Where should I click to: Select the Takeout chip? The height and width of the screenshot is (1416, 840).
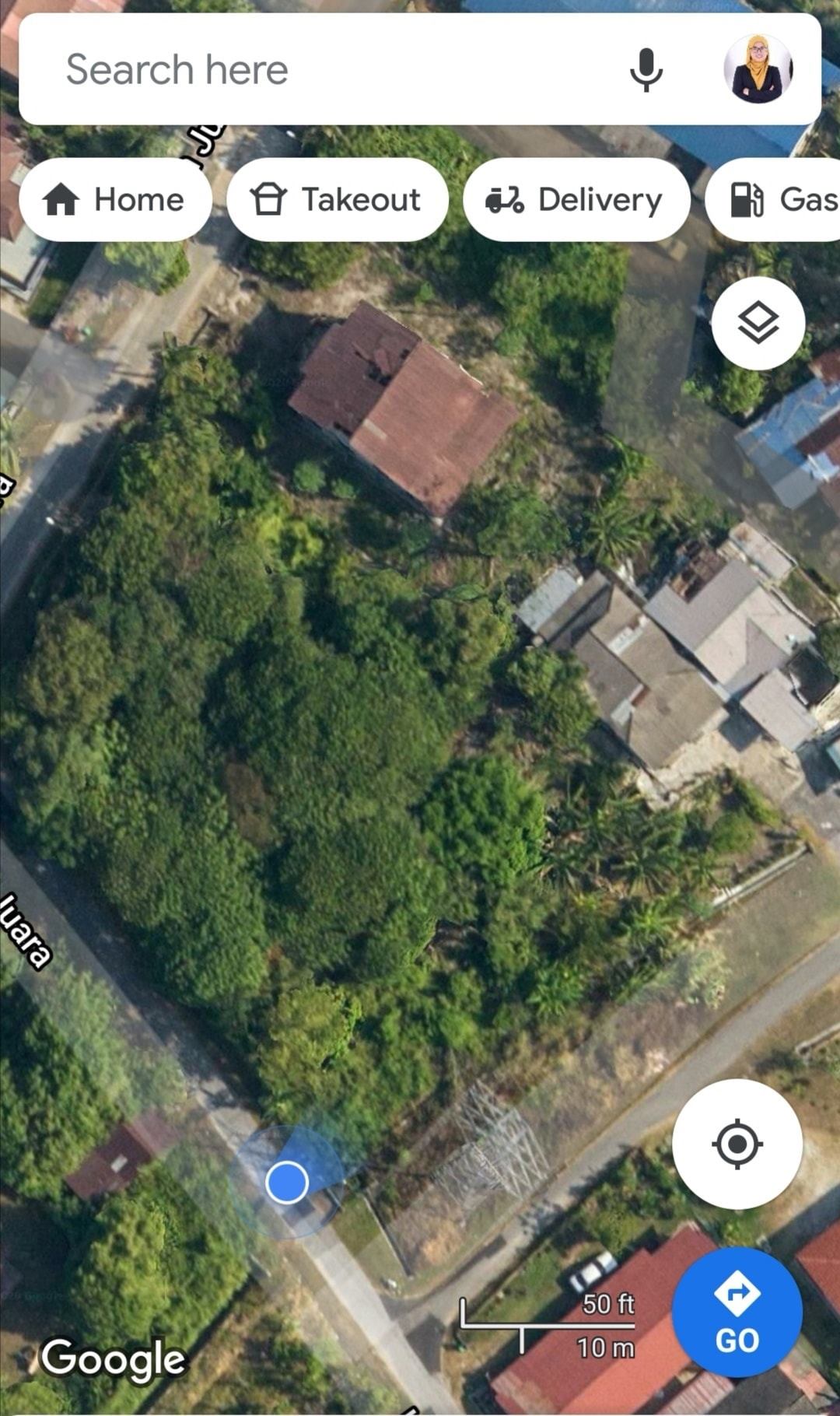point(337,200)
